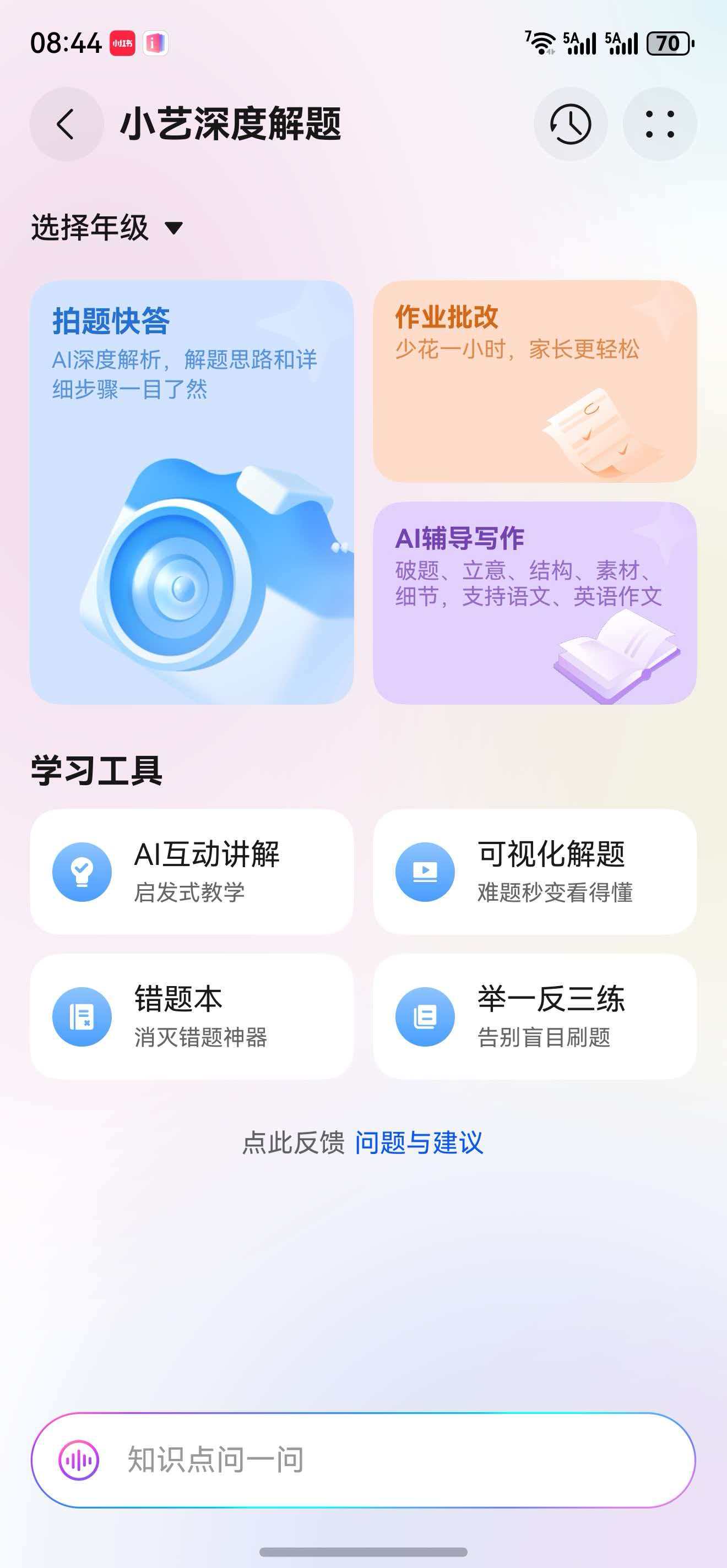Open the 作业批改 card
This screenshot has width=727, height=1568.
(535, 381)
